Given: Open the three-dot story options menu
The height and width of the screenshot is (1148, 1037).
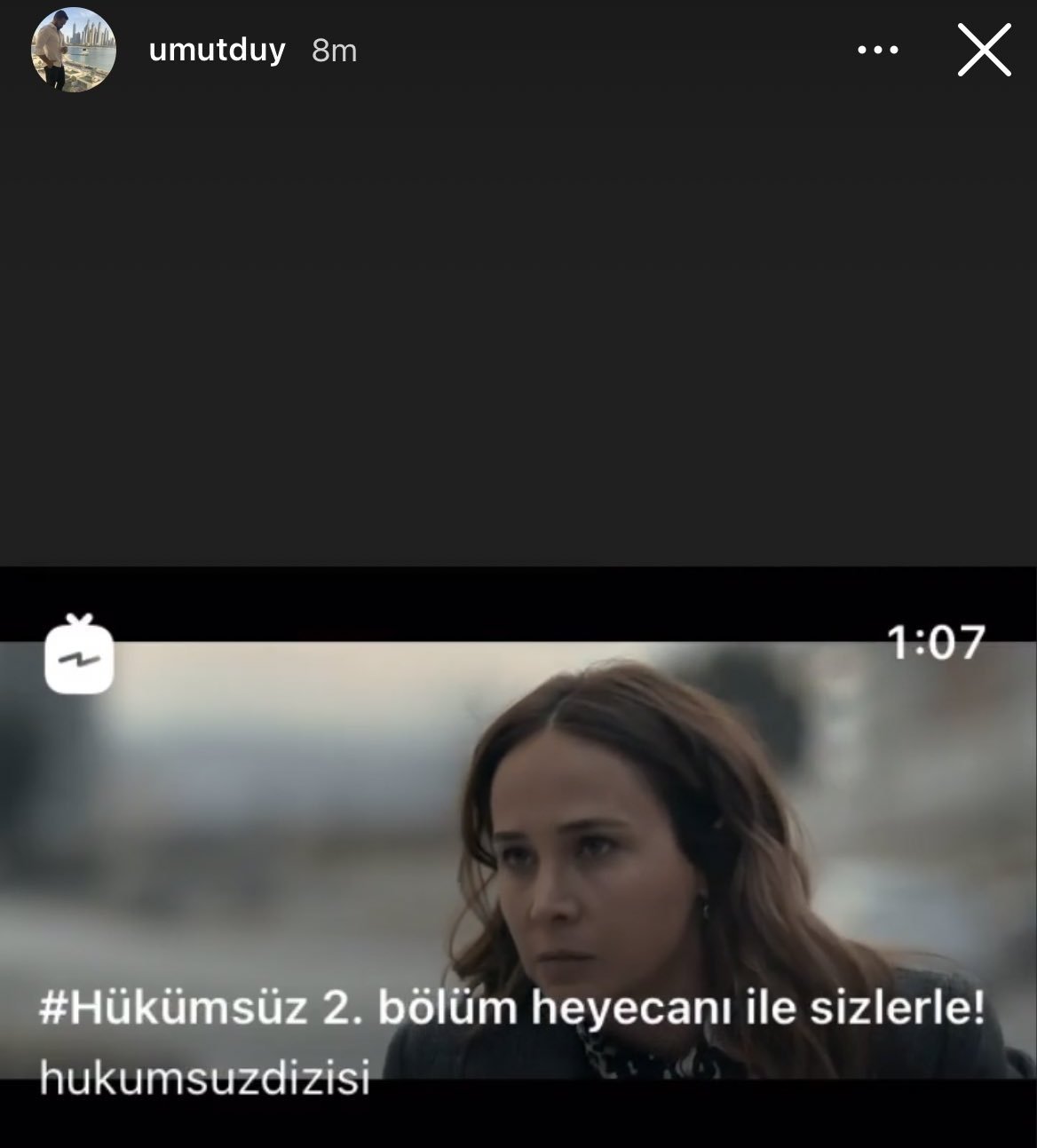Looking at the screenshot, I should 878,51.
